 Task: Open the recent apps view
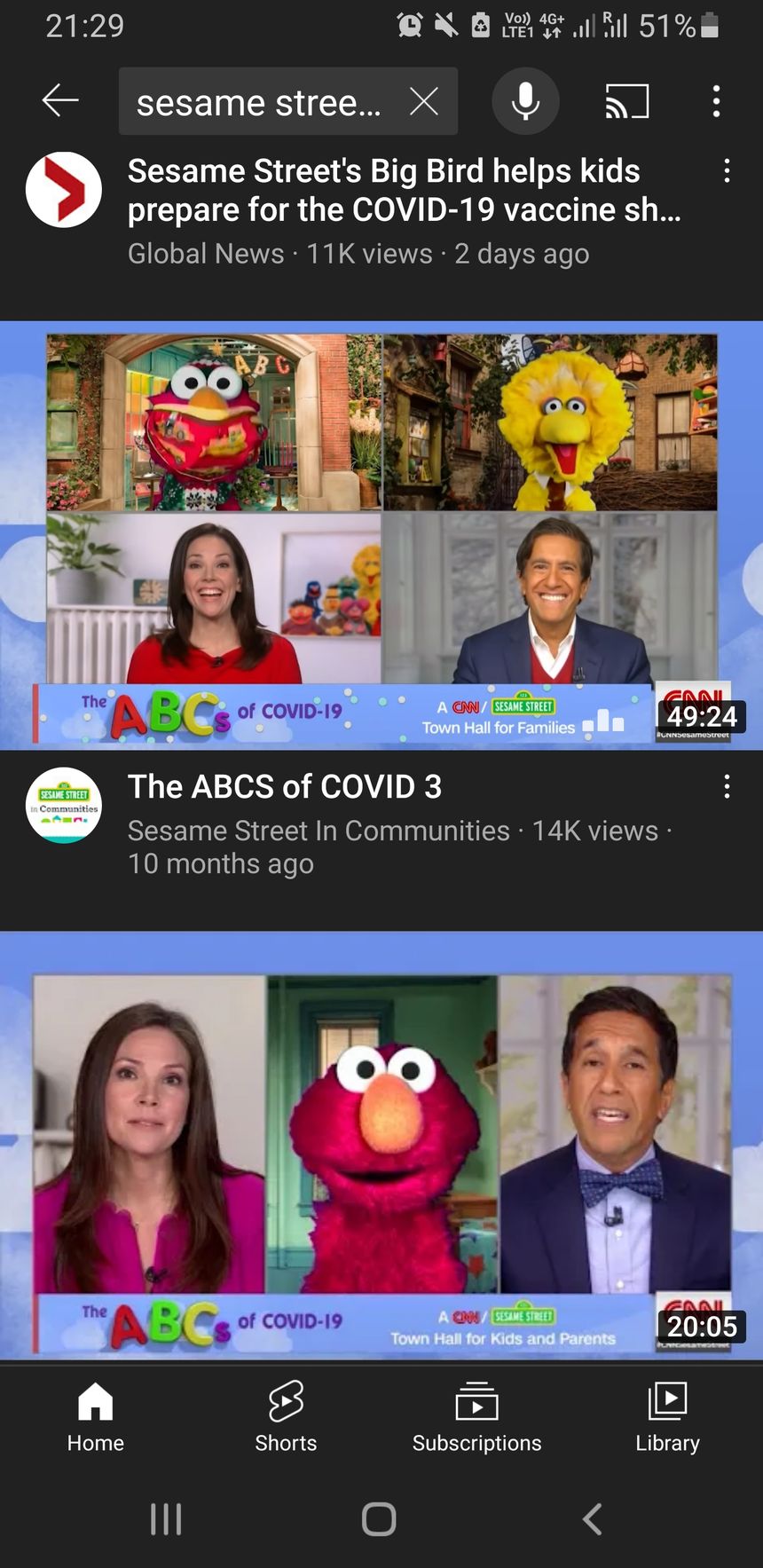(166, 1518)
